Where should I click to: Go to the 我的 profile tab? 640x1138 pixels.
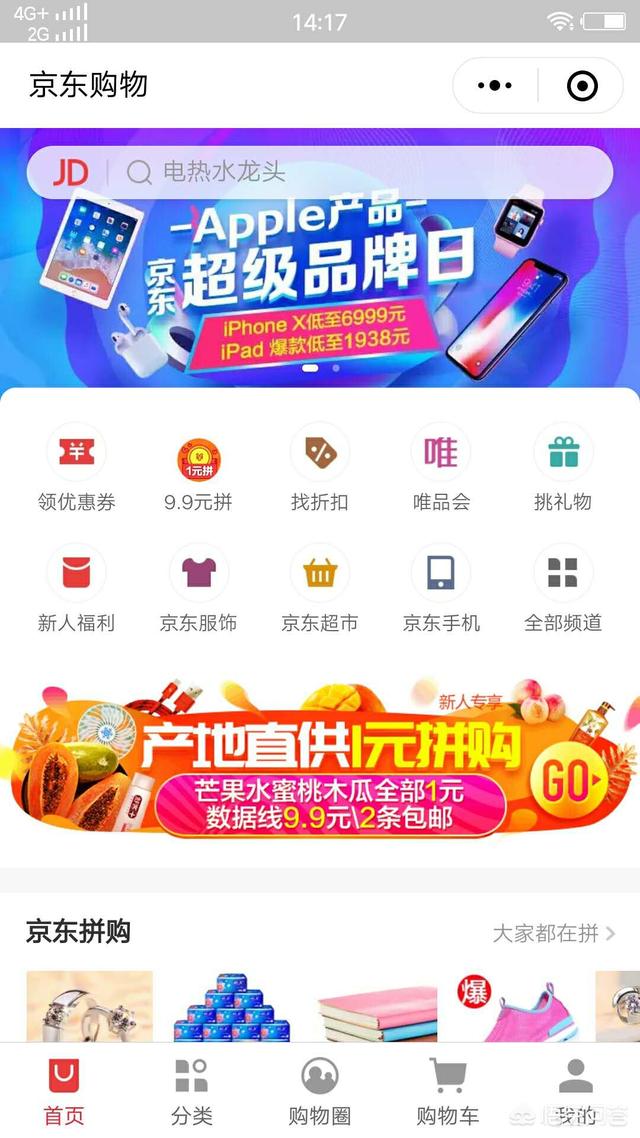pos(575,1091)
